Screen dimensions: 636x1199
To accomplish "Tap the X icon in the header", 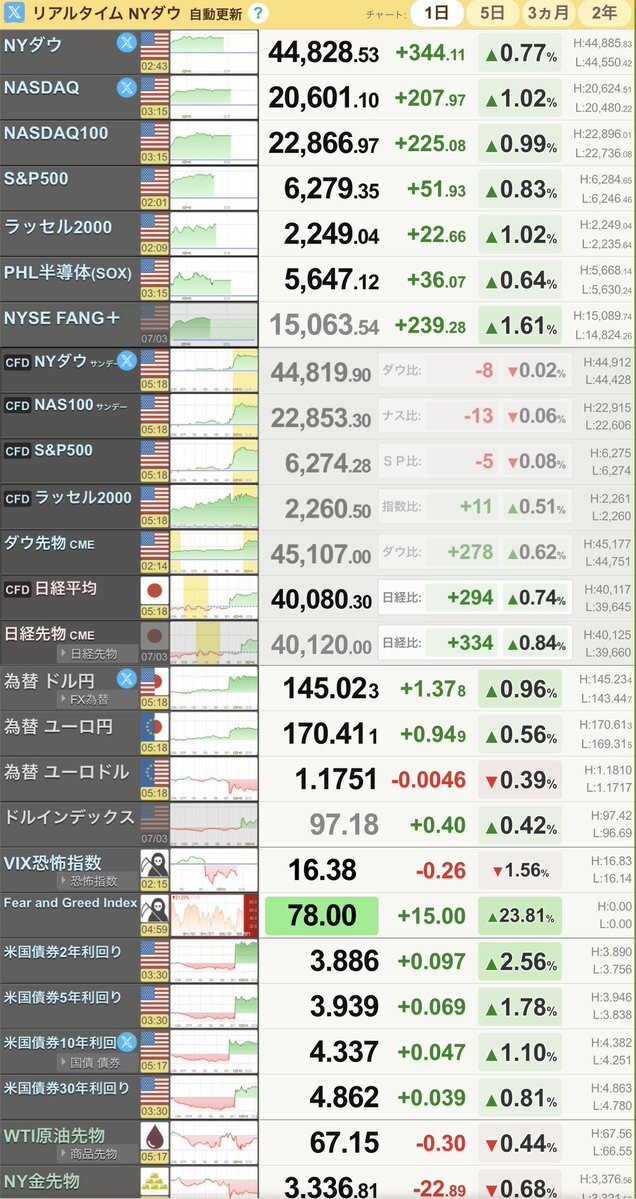I will [x=15, y=13].
